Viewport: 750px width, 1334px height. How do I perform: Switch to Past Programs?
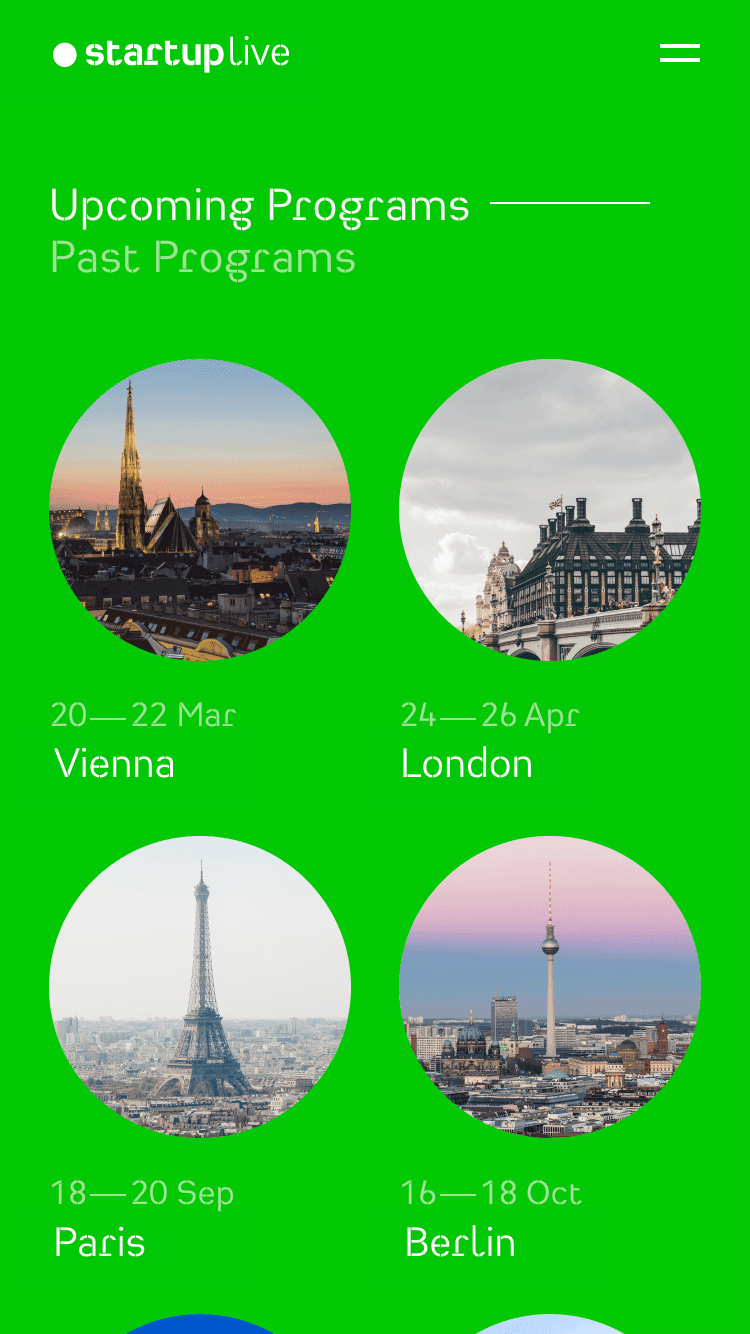tap(203, 258)
